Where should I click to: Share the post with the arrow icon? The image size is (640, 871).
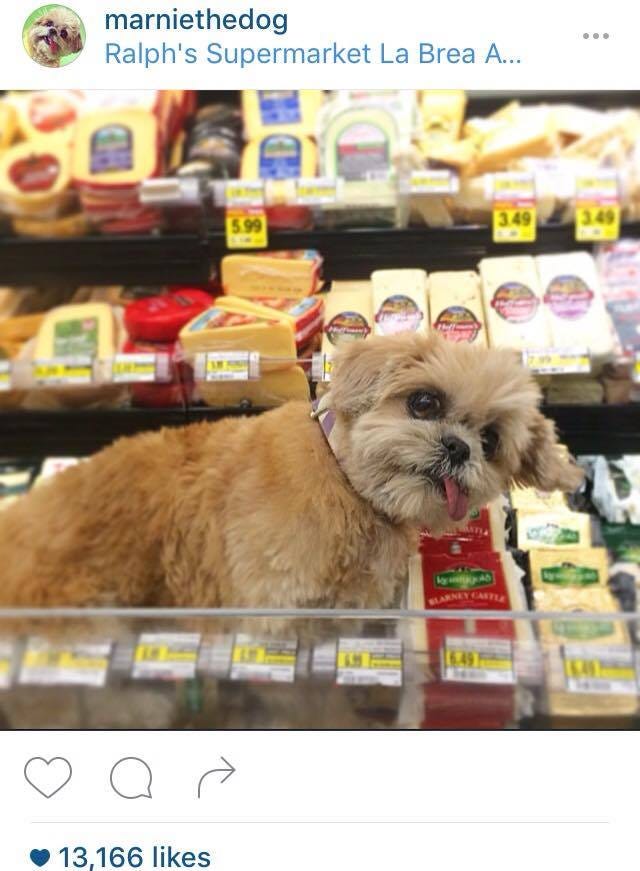pos(216,777)
